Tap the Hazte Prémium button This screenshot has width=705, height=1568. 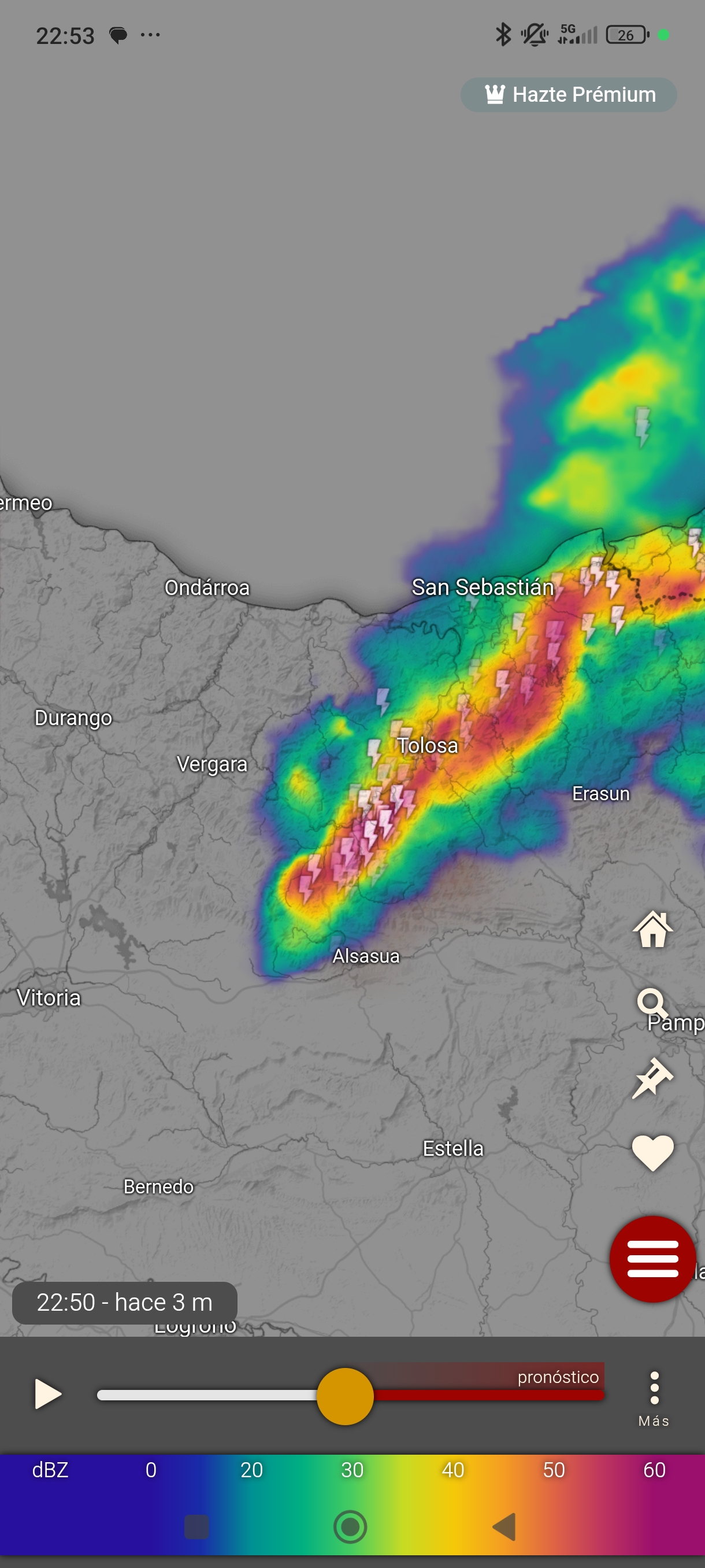click(x=568, y=94)
